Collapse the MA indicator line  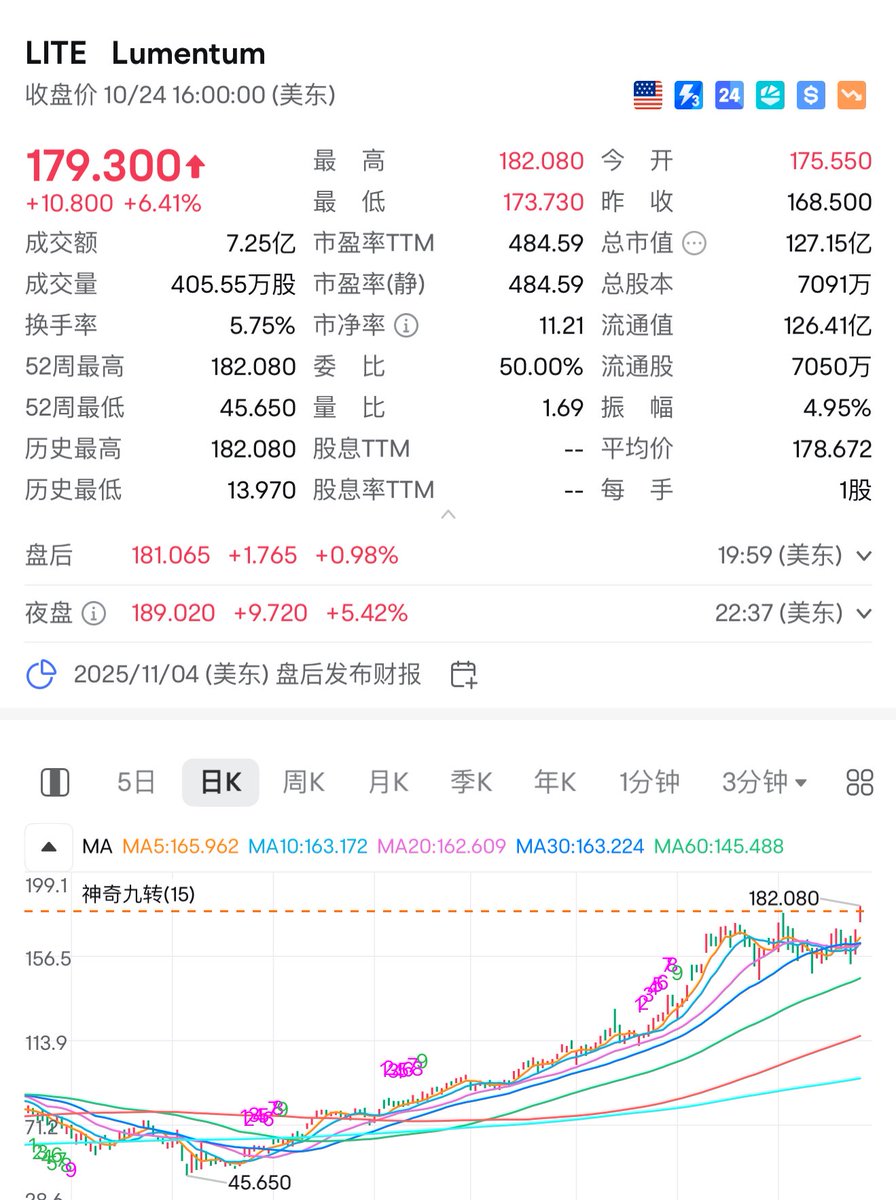pos(48,847)
